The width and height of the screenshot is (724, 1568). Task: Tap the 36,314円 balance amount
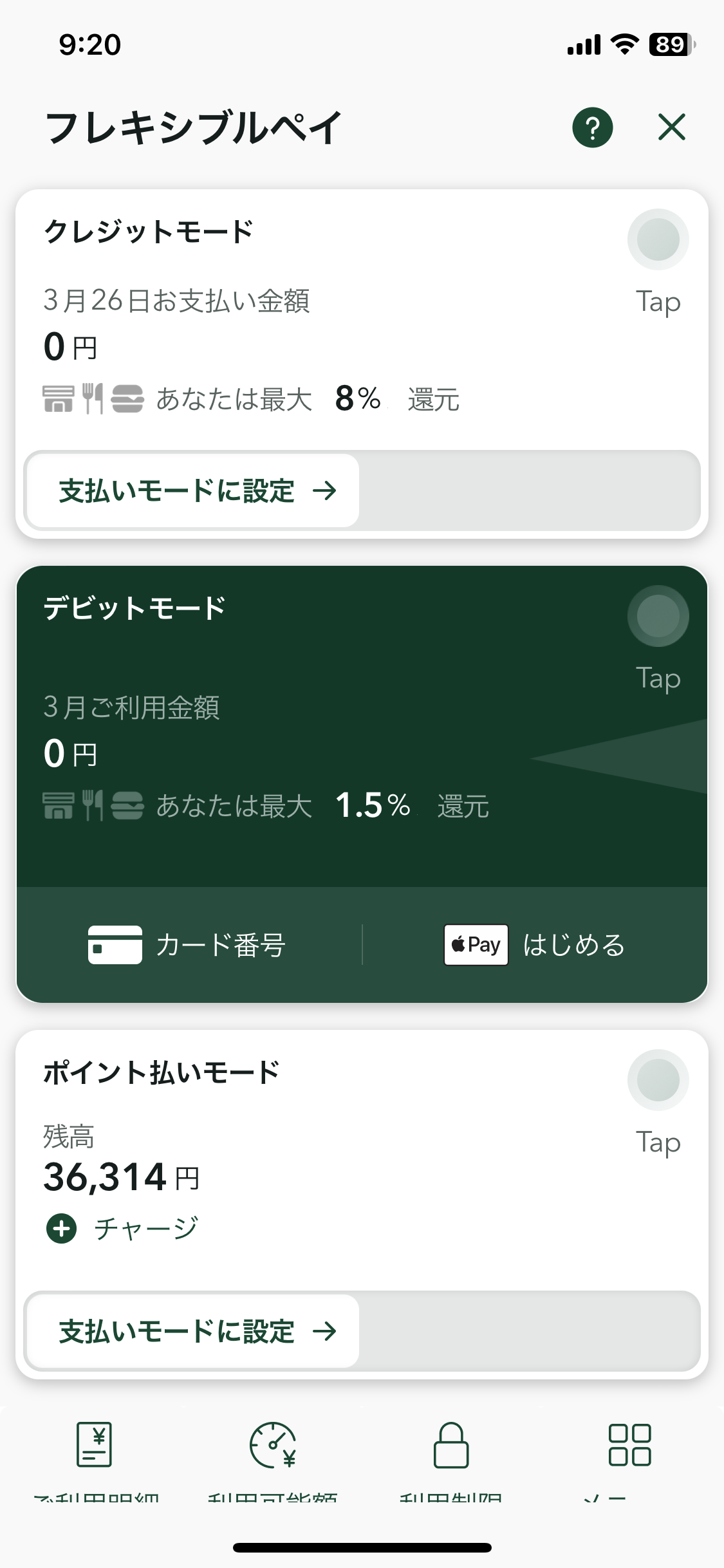click(120, 1175)
